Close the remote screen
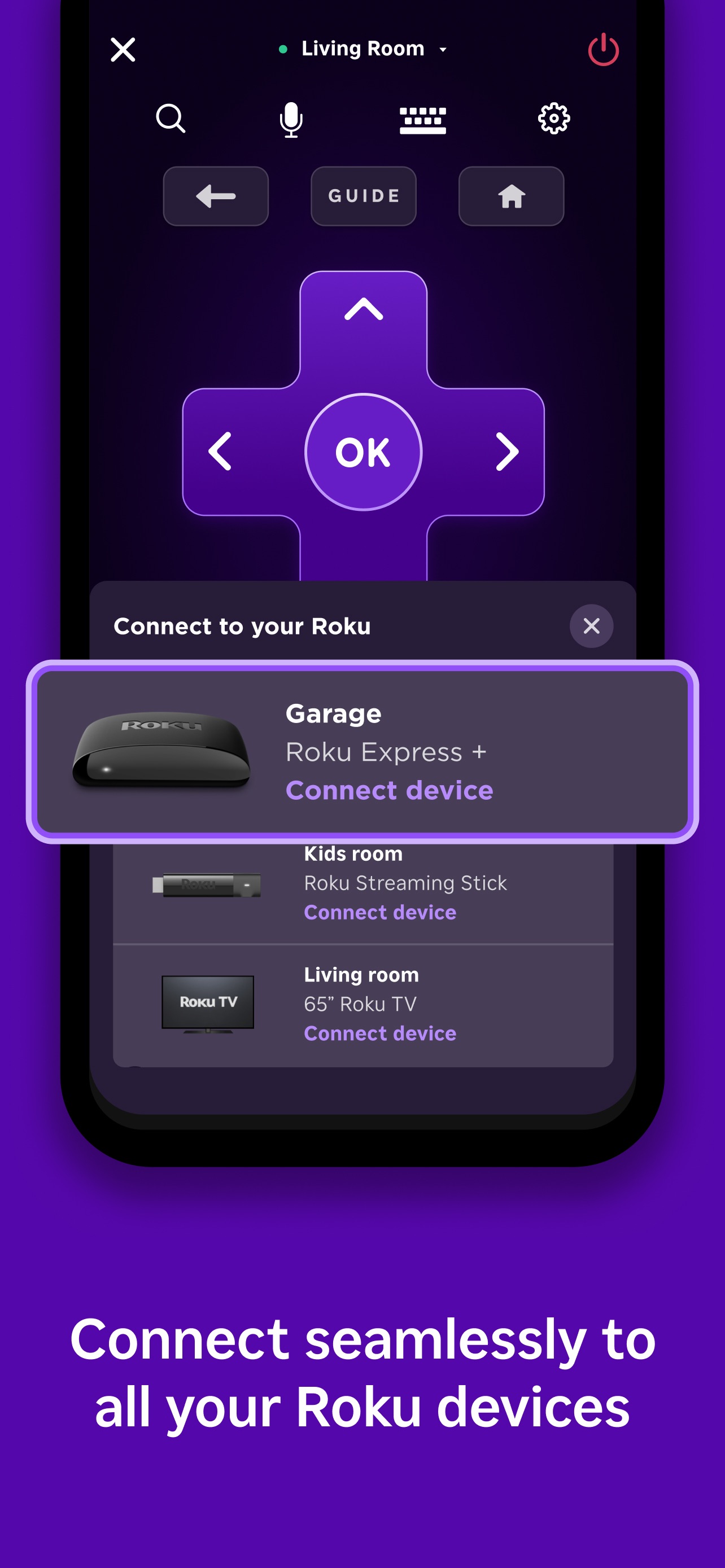The image size is (725, 1568). [x=123, y=49]
